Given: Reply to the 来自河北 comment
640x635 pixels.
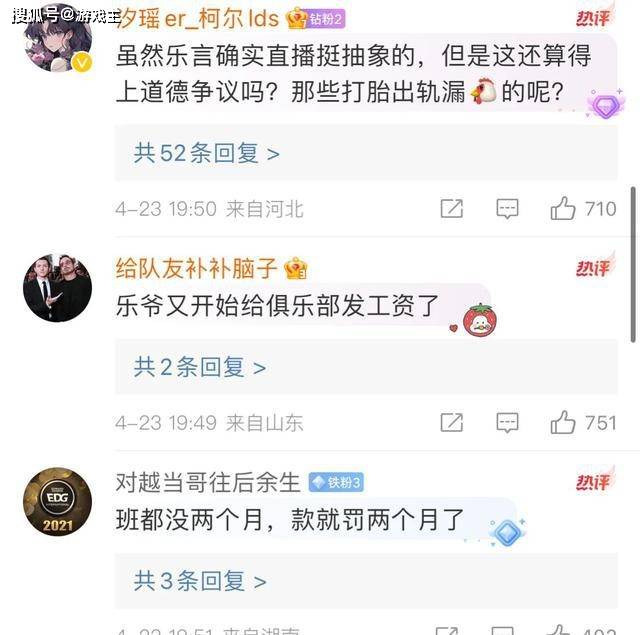Looking at the screenshot, I should point(508,209).
